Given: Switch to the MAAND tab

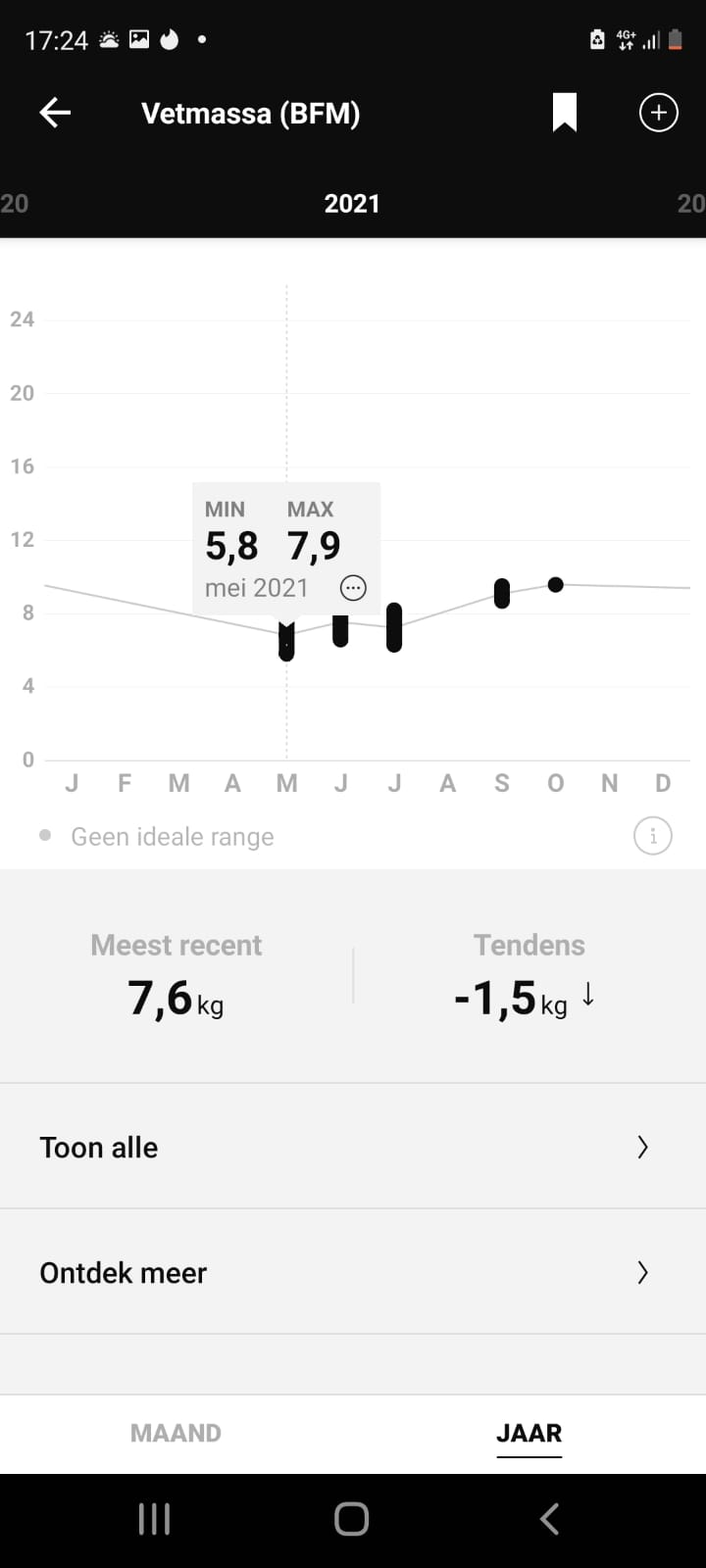Looking at the screenshot, I should click(176, 1433).
